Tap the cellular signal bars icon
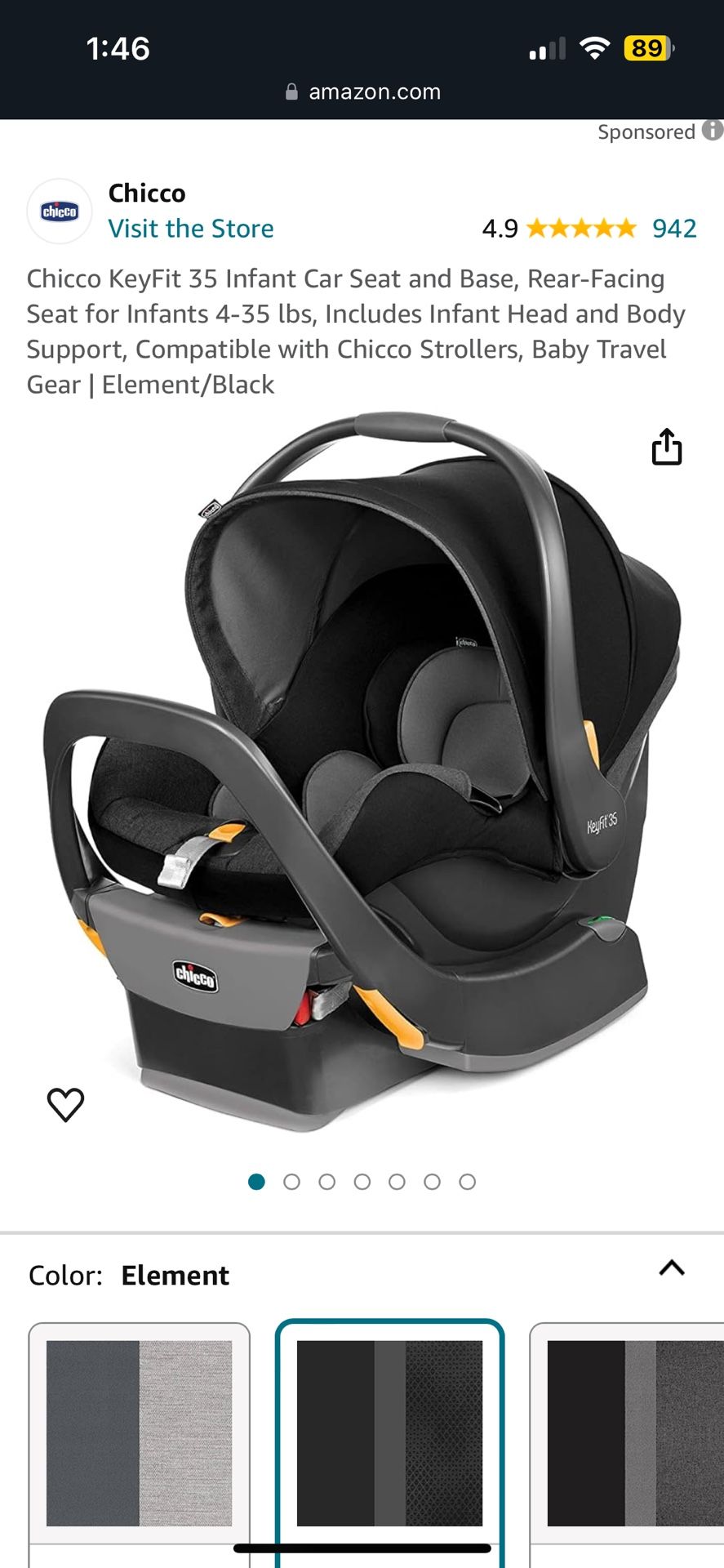This screenshot has height=1568, width=724. pos(549,47)
